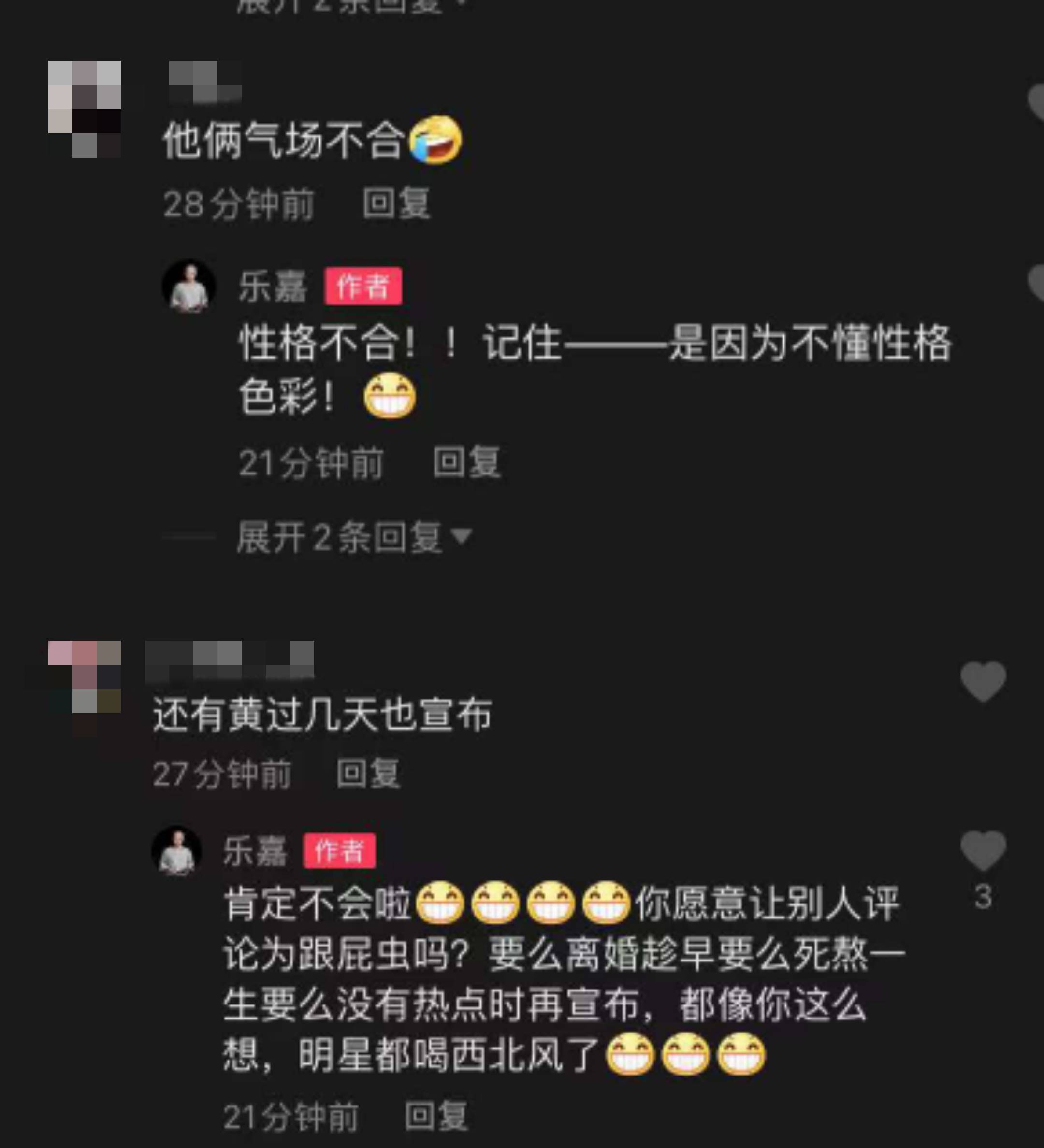
Task: Open profile of '他俩气场不合' commenter
Action: [84, 108]
